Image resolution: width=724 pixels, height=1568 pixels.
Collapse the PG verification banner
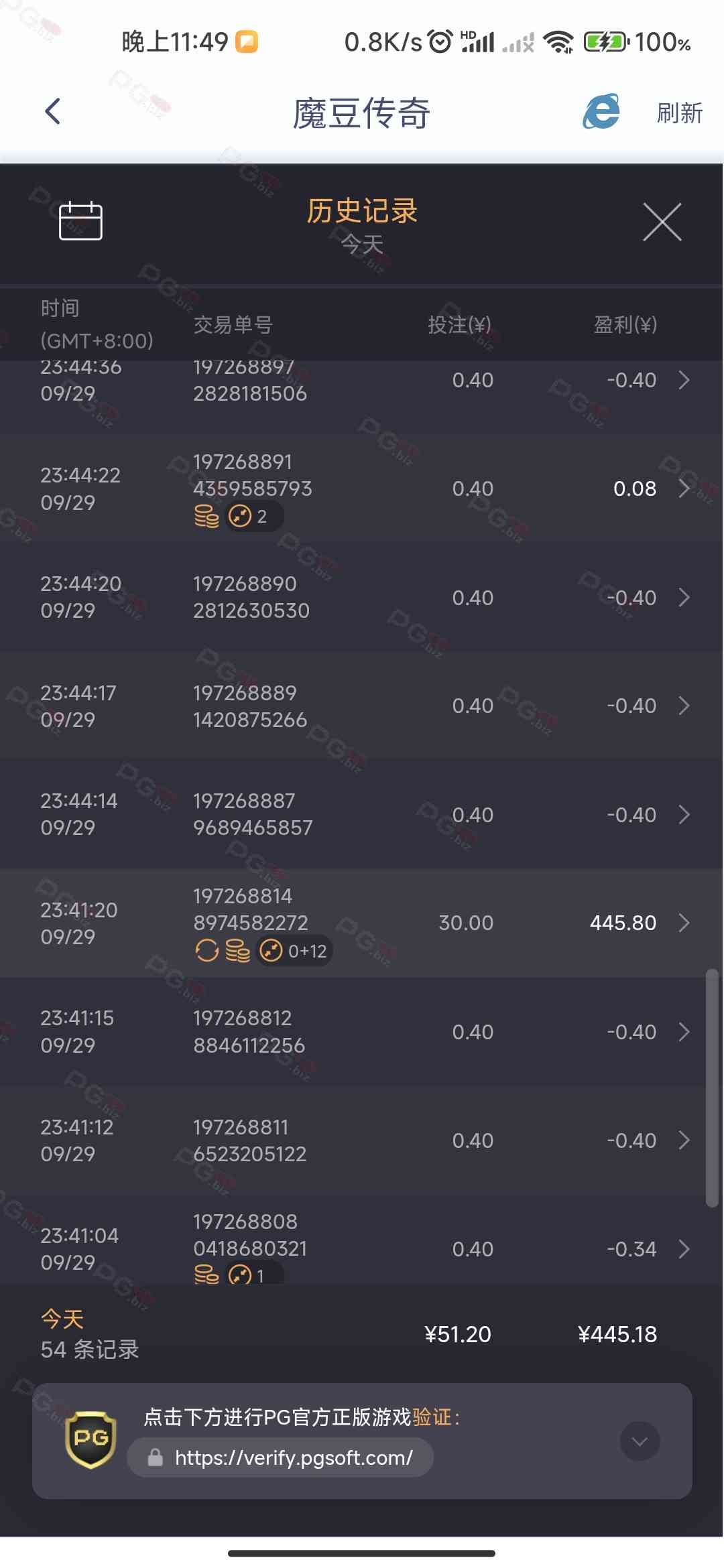[640, 1441]
